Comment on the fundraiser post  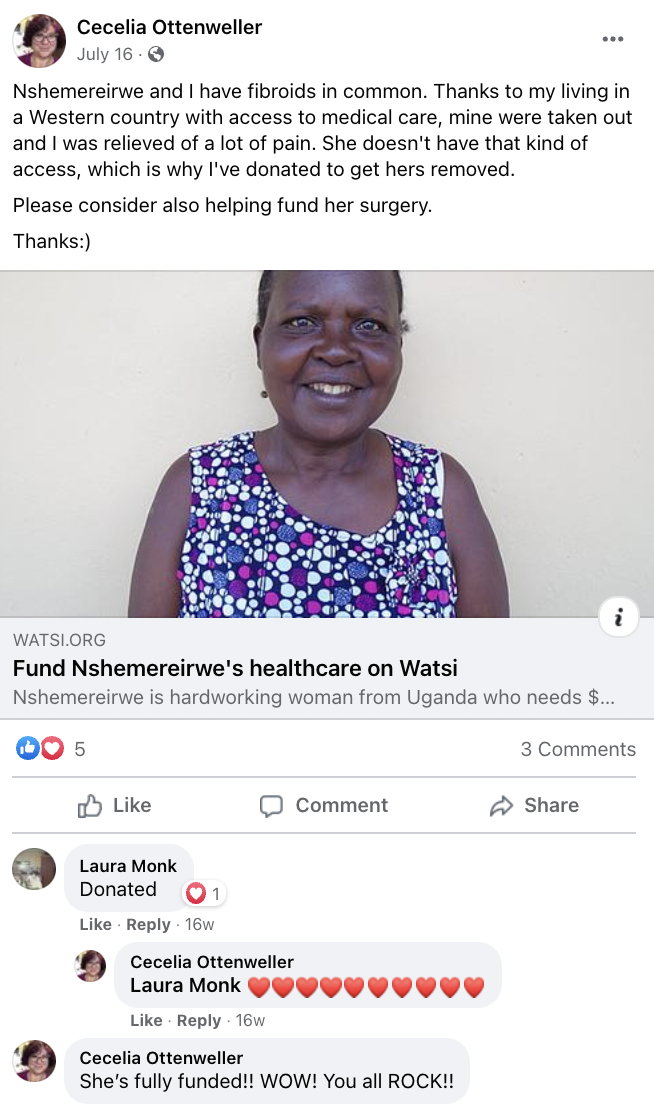pyautogui.click(x=324, y=805)
